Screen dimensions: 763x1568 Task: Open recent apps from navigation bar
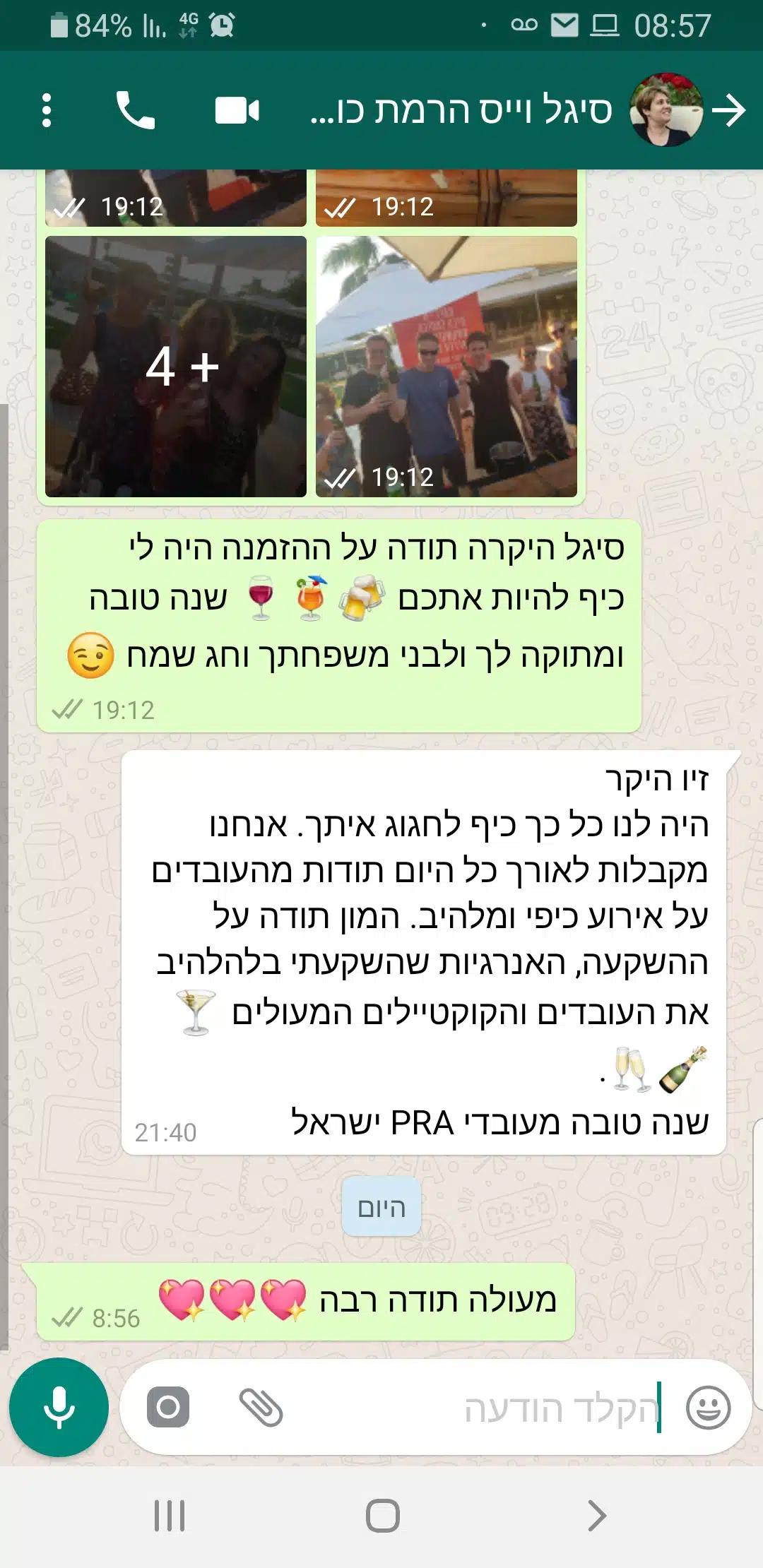coord(170,1516)
